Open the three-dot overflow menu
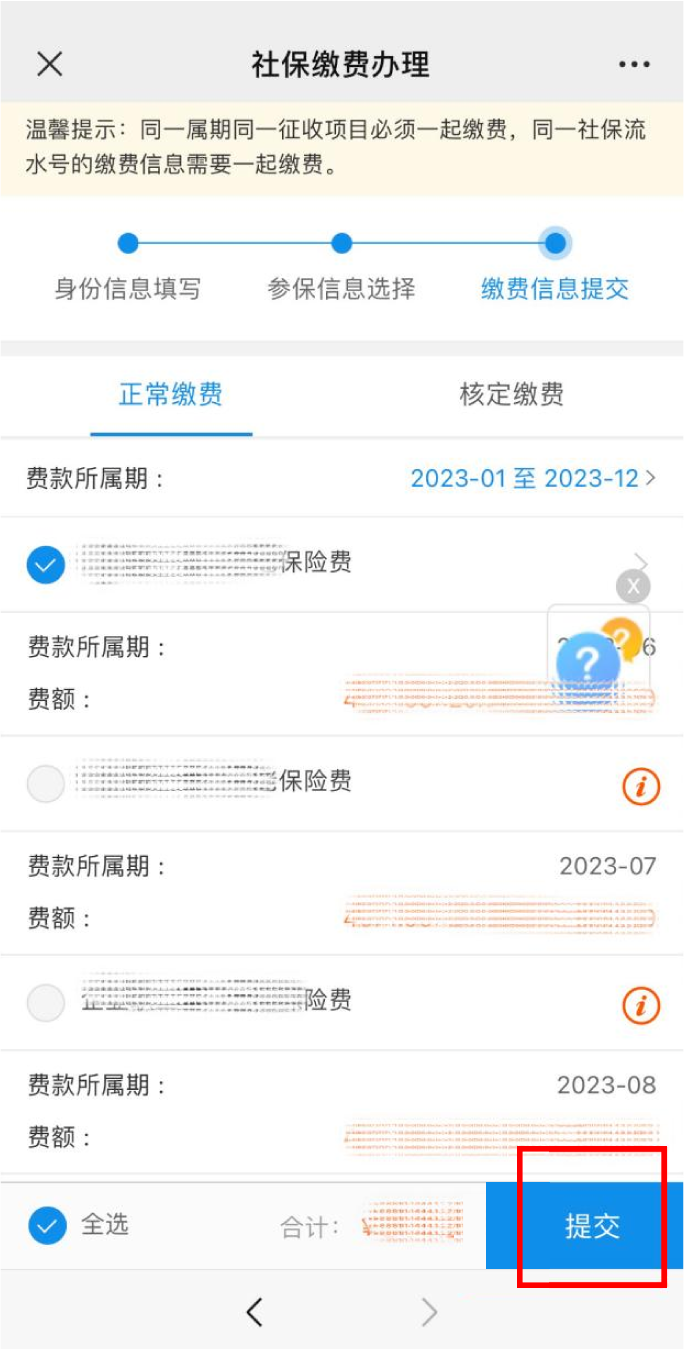This screenshot has height=1349, width=685. tap(634, 65)
